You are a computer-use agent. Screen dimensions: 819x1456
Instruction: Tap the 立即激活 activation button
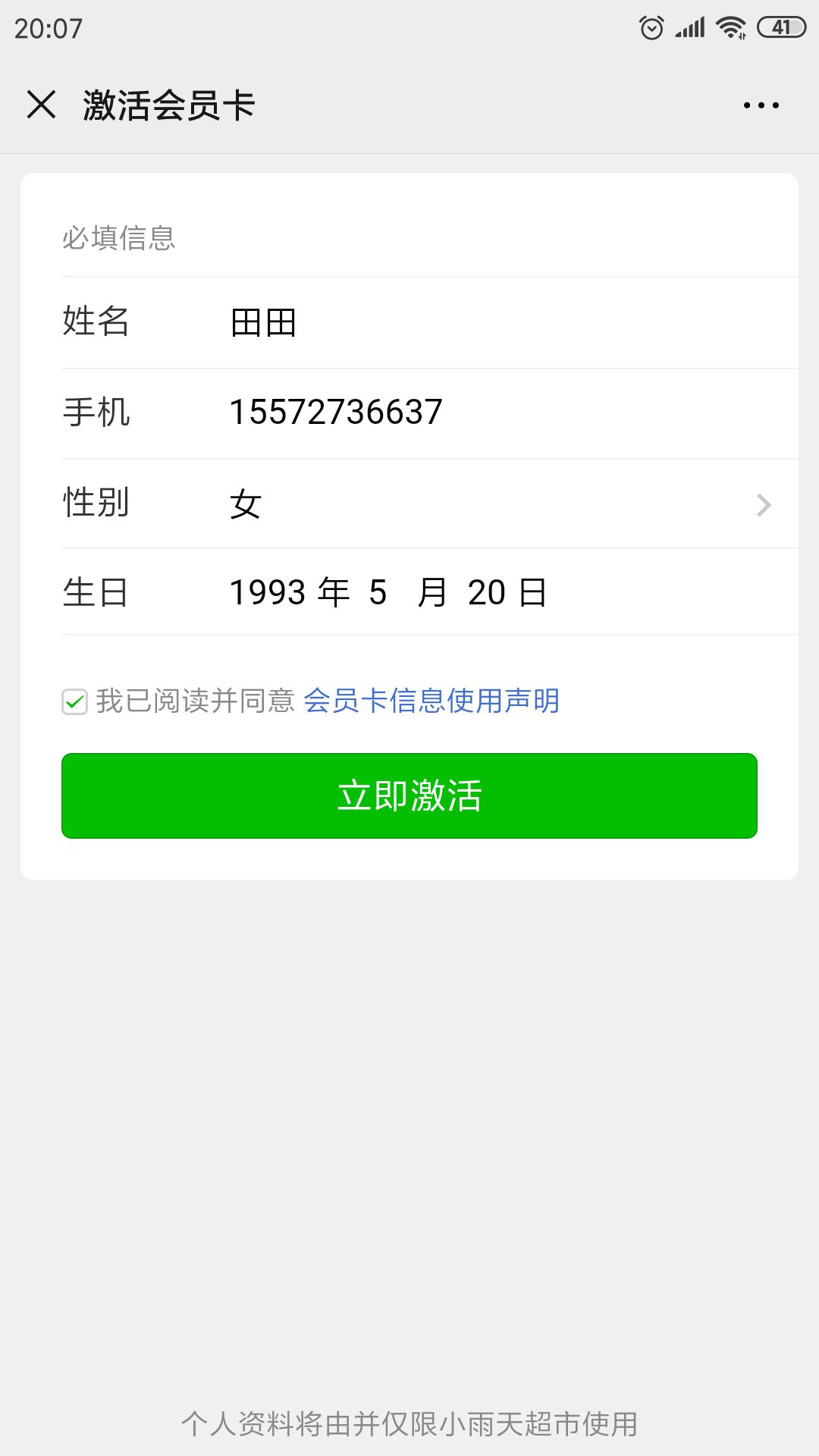409,795
